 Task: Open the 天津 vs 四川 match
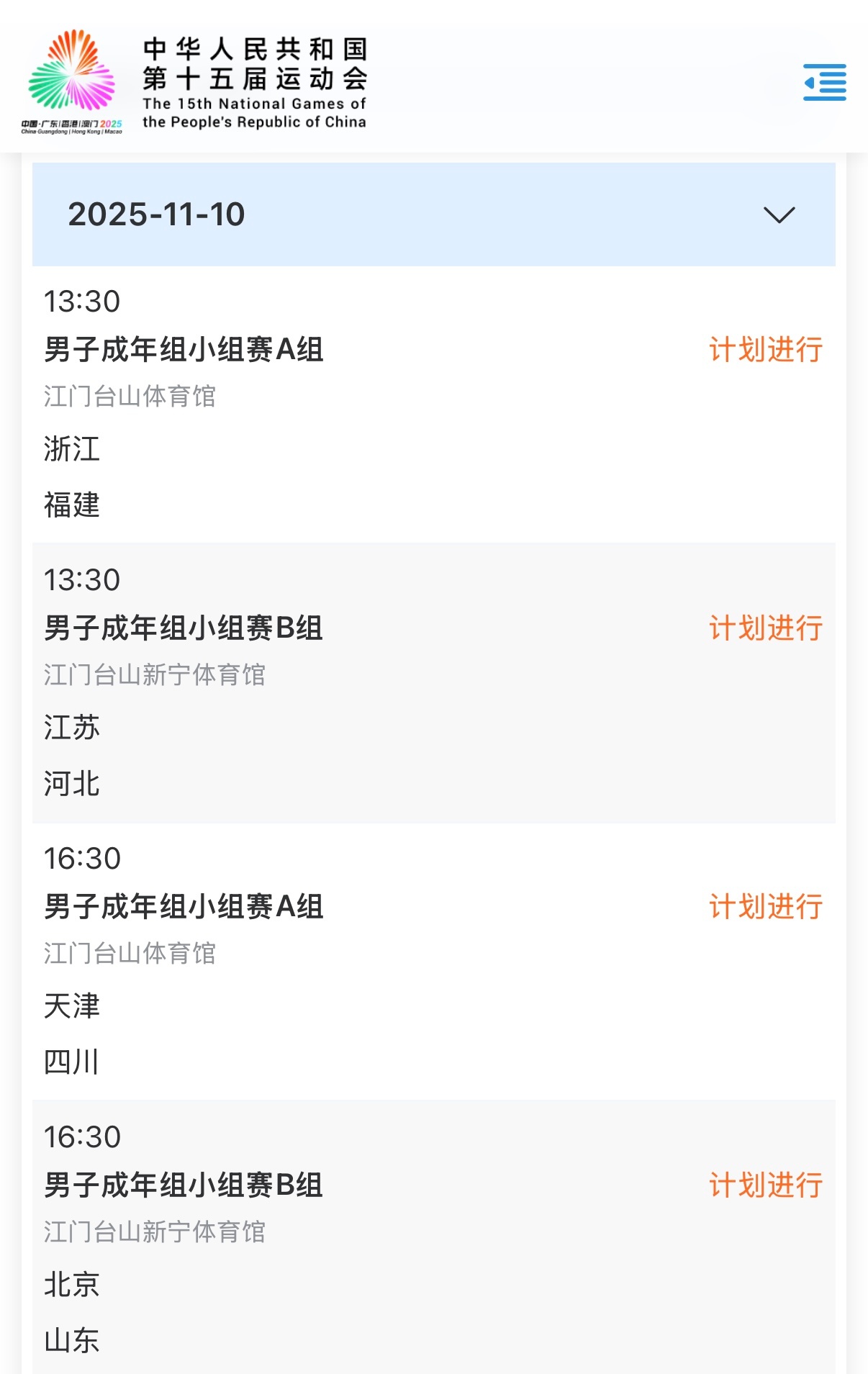pos(434,962)
